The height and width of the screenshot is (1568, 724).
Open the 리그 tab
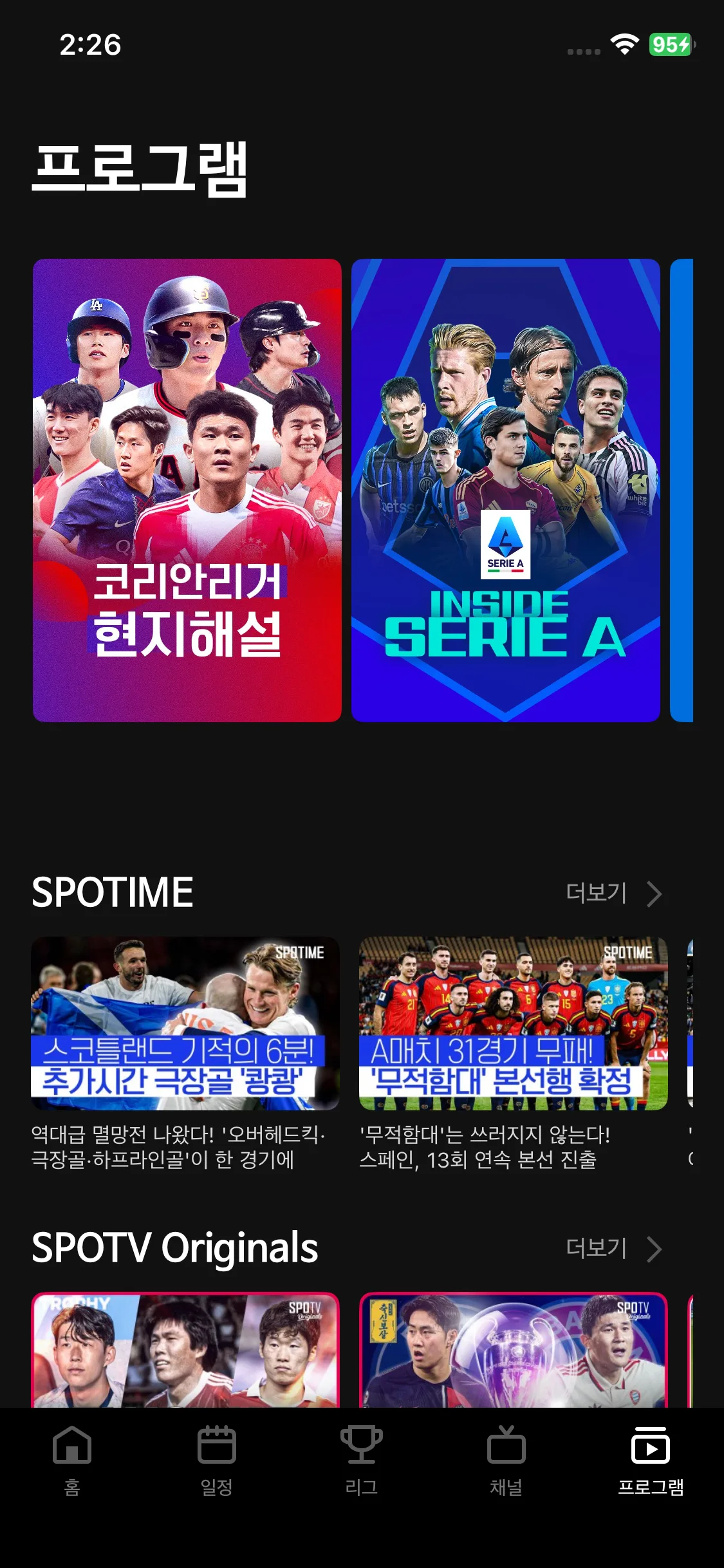pos(361,1460)
